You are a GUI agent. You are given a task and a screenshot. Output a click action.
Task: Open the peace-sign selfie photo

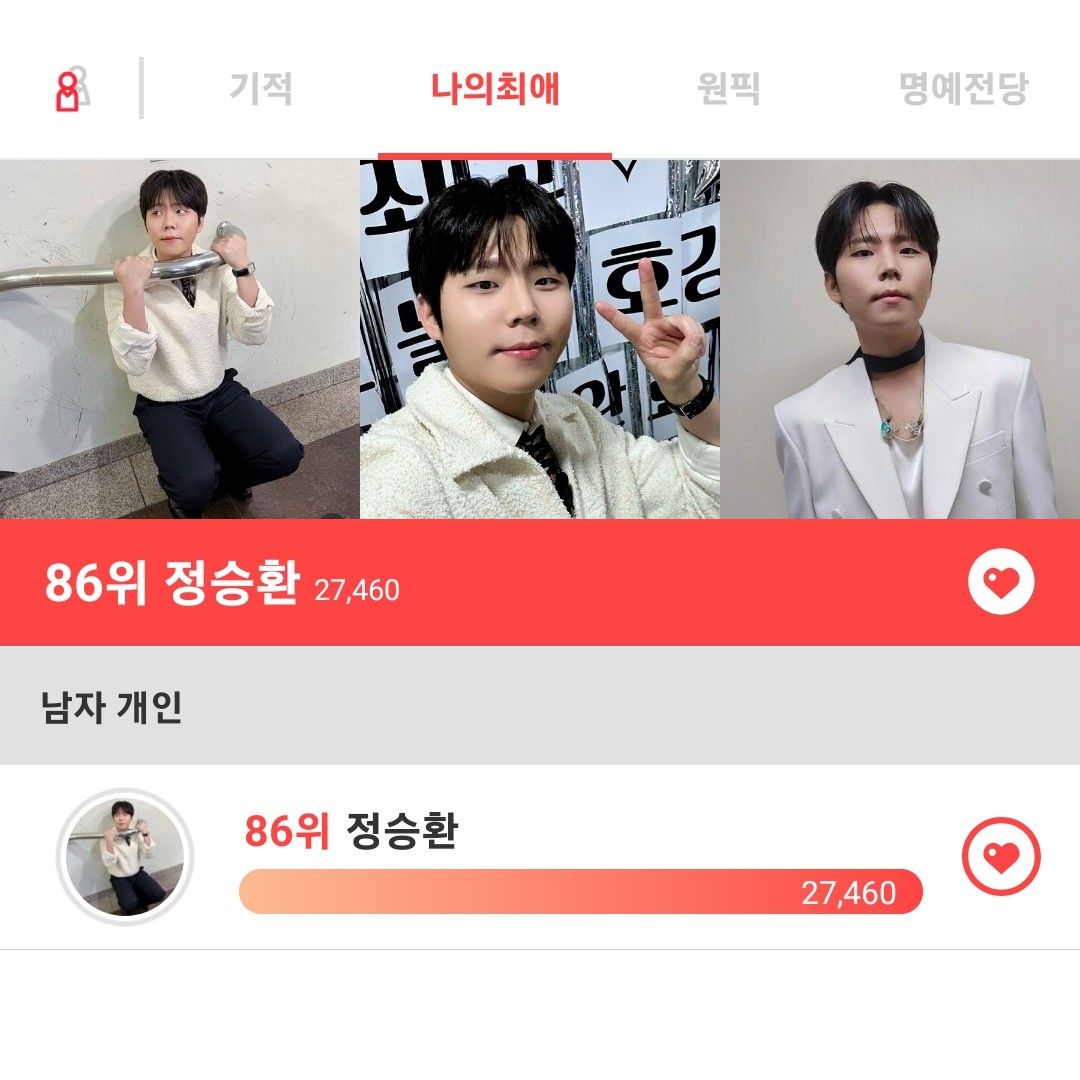[540, 340]
